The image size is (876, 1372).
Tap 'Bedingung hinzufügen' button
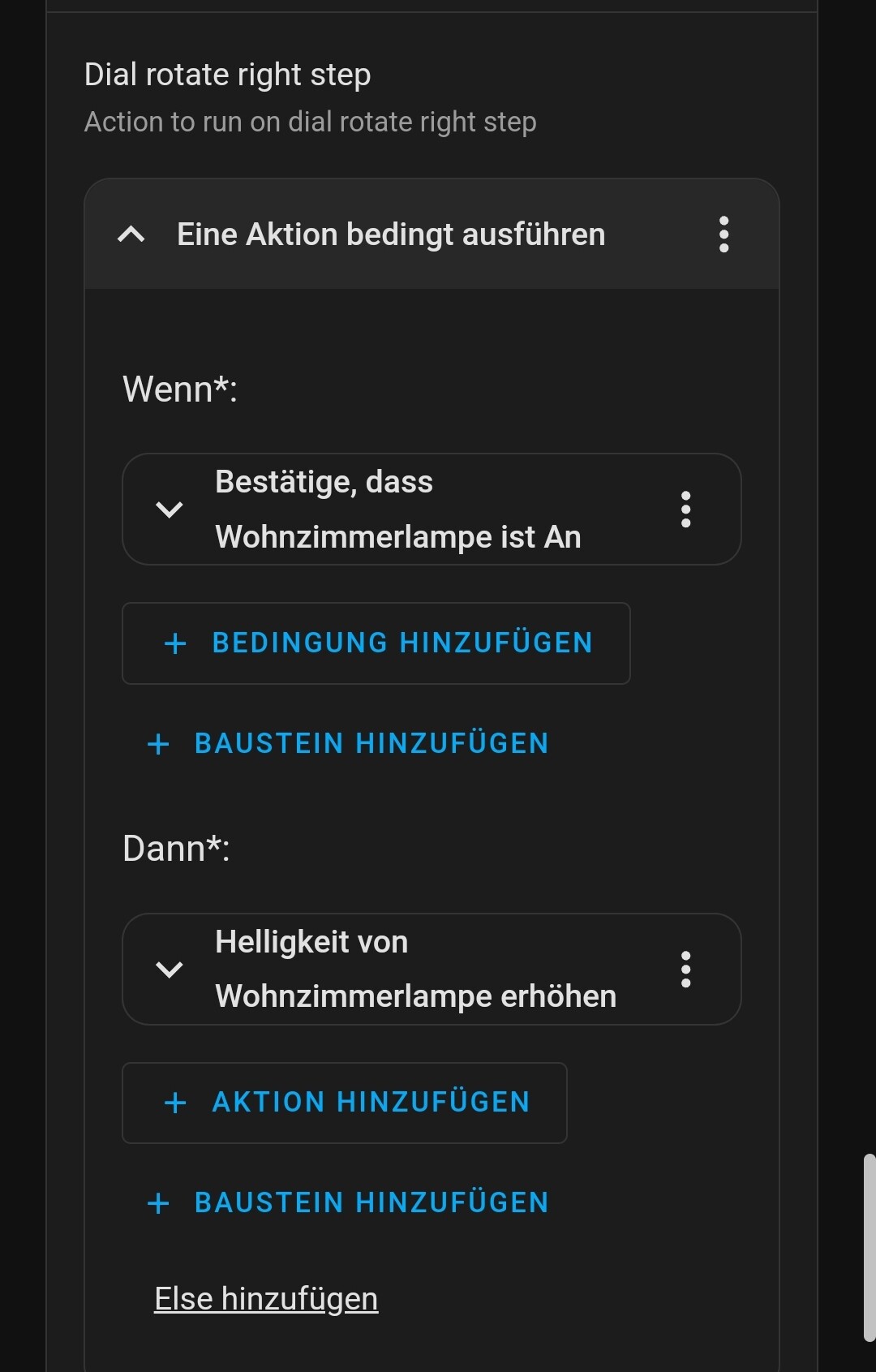click(x=376, y=643)
